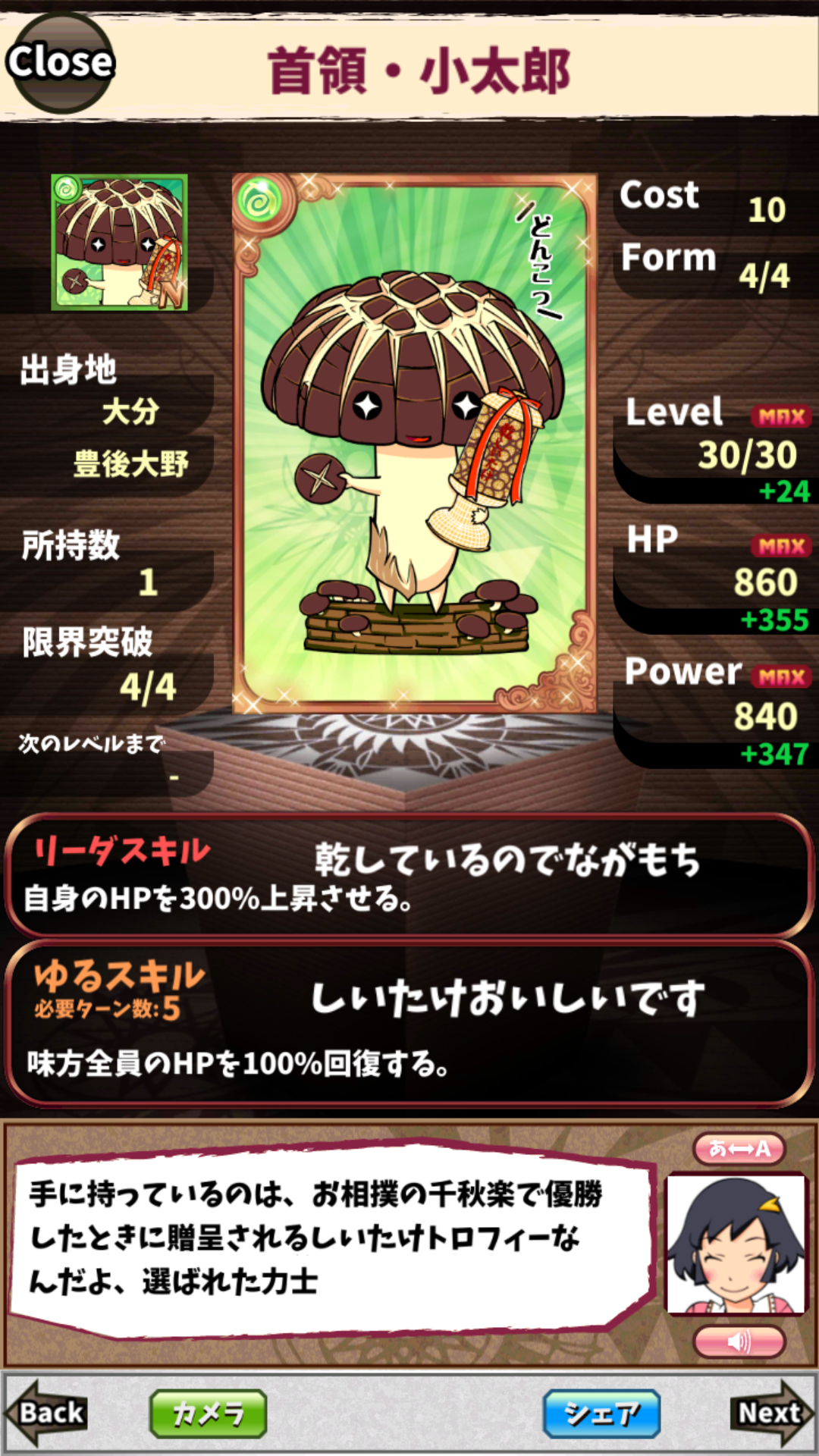Viewport: 819px width, 1456px height.
Task: Open the small character thumbnail icon
Action: (x=119, y=243)
